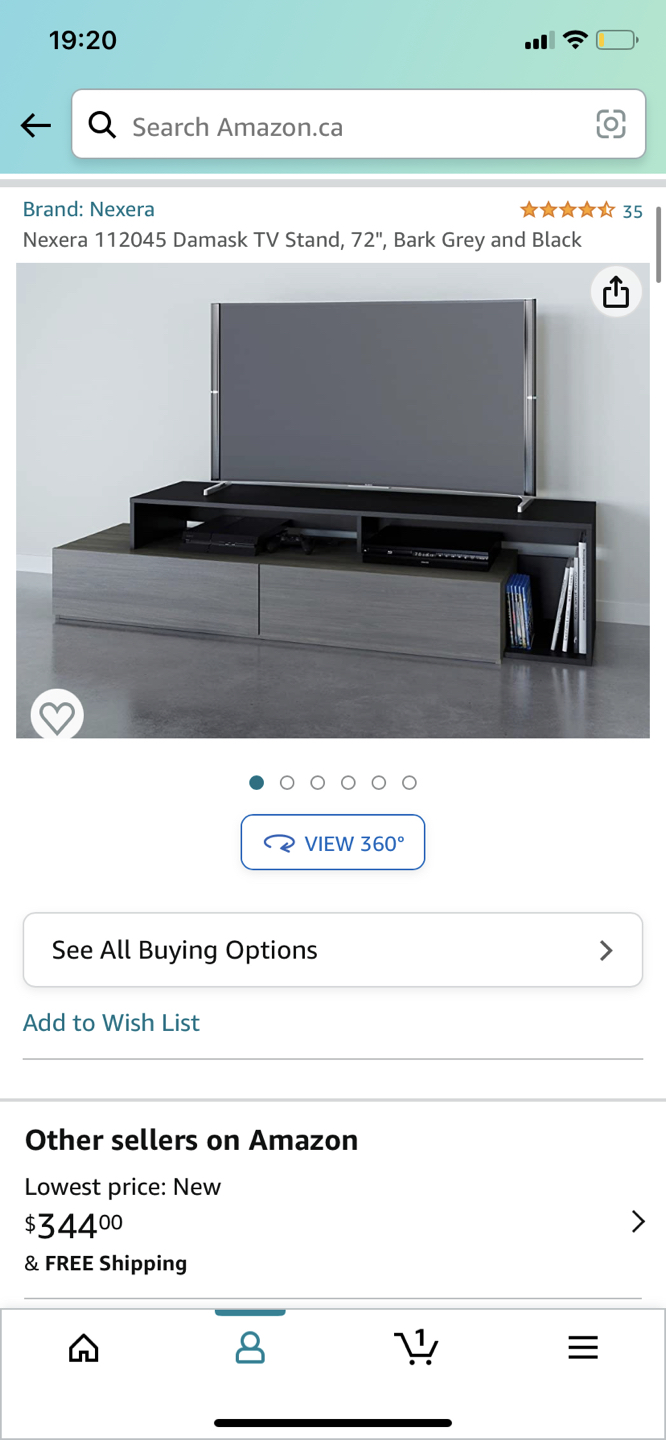Switch to the Home tab

tap(84, 1348)
